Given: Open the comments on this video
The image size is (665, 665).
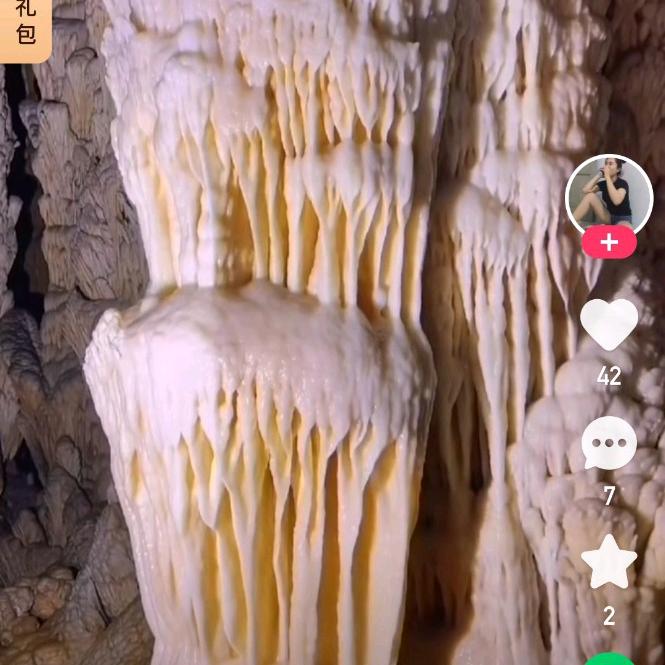Looking at the screenshot, I should point(609,444).
